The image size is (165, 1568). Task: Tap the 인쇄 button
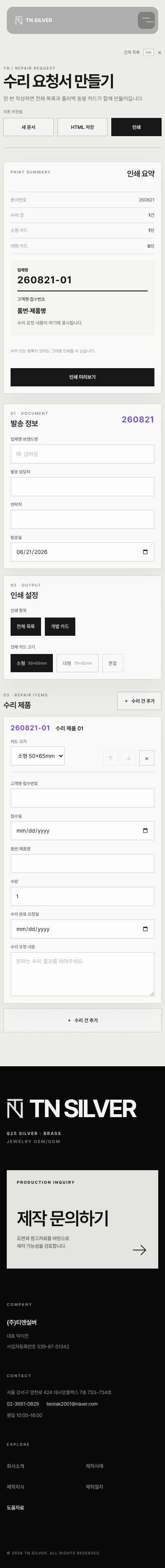tap(137, 127)
